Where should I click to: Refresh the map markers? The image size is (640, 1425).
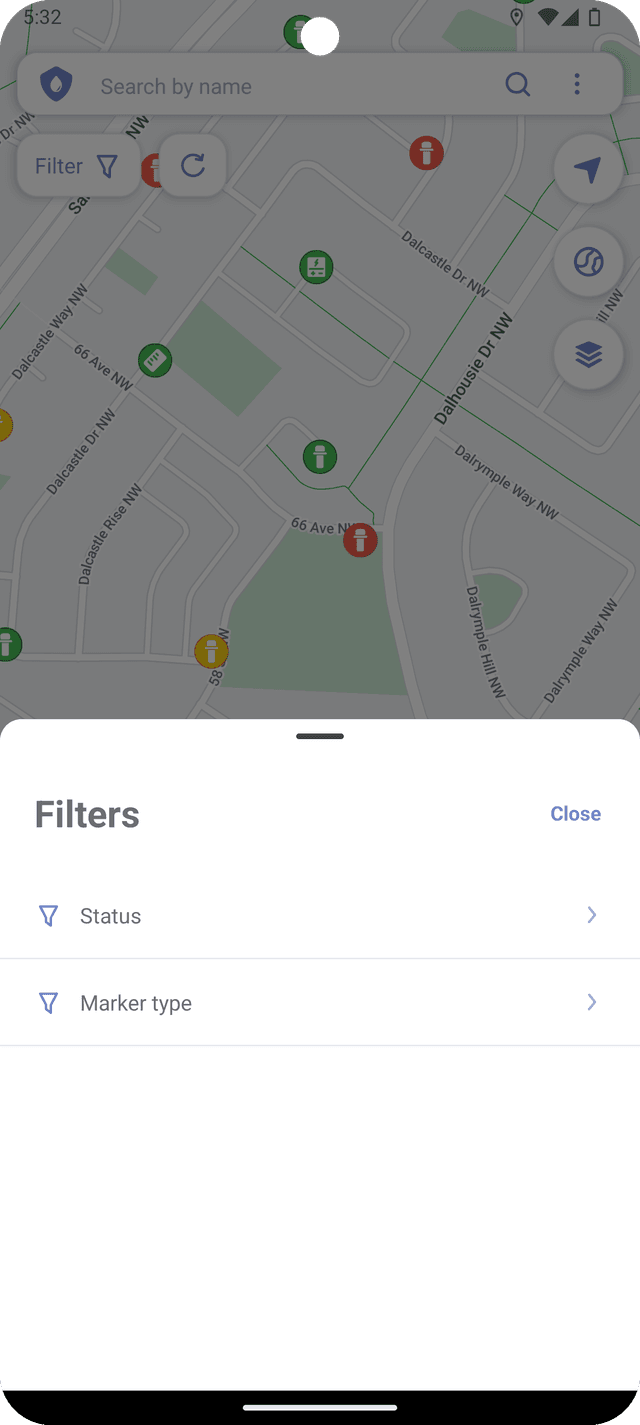[193, 166]
